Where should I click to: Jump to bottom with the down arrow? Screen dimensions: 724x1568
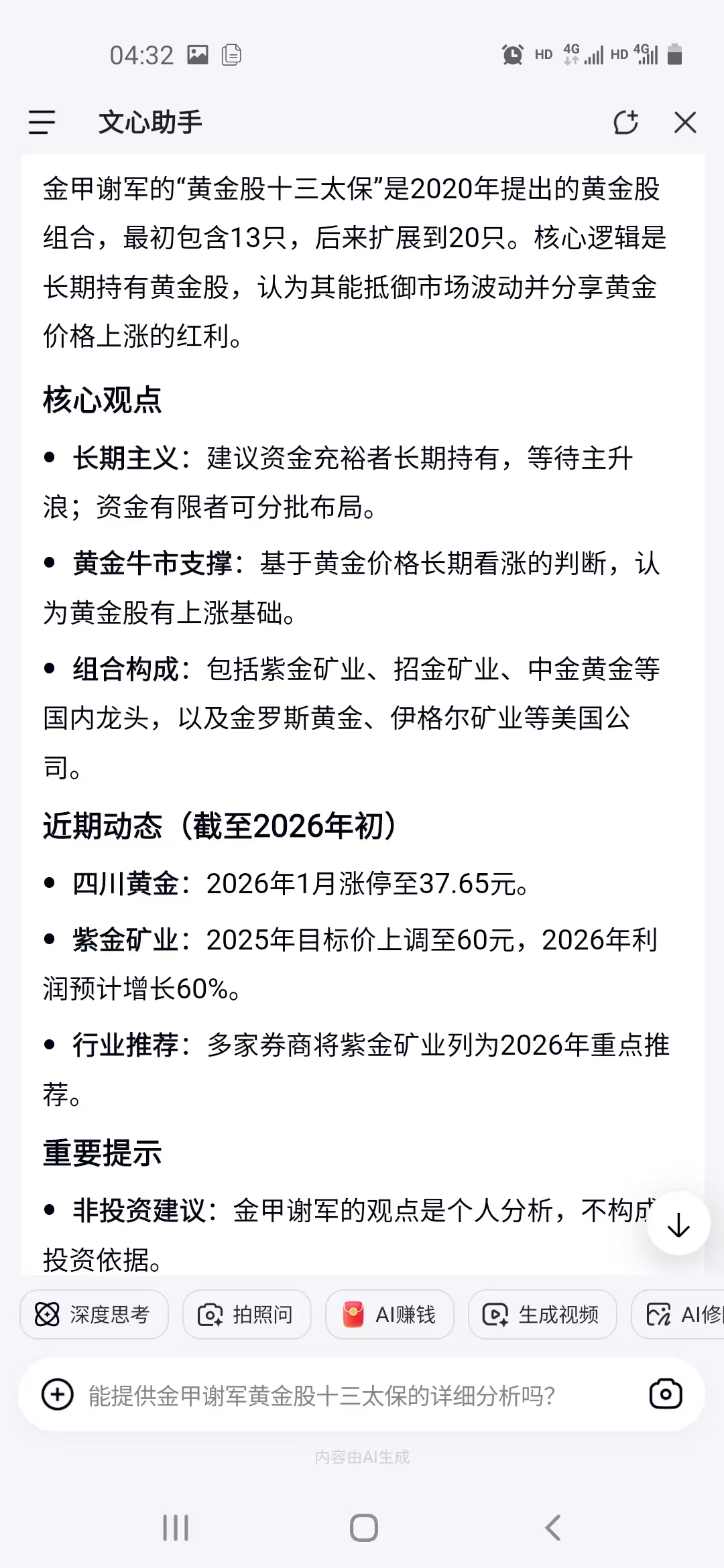678,1225
